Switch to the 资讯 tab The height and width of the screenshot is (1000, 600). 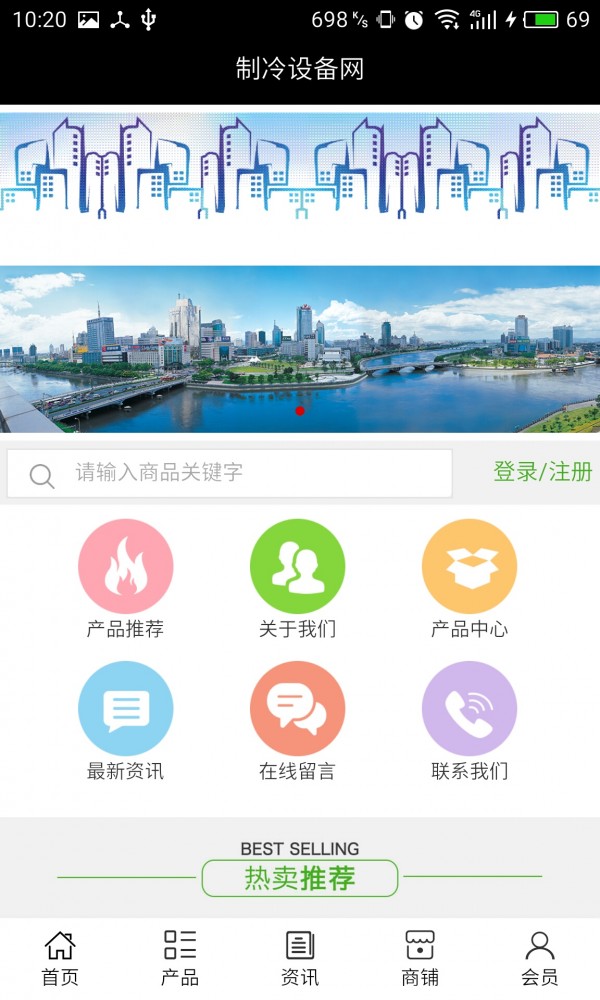pyautogui.click(x=300, y=958)
